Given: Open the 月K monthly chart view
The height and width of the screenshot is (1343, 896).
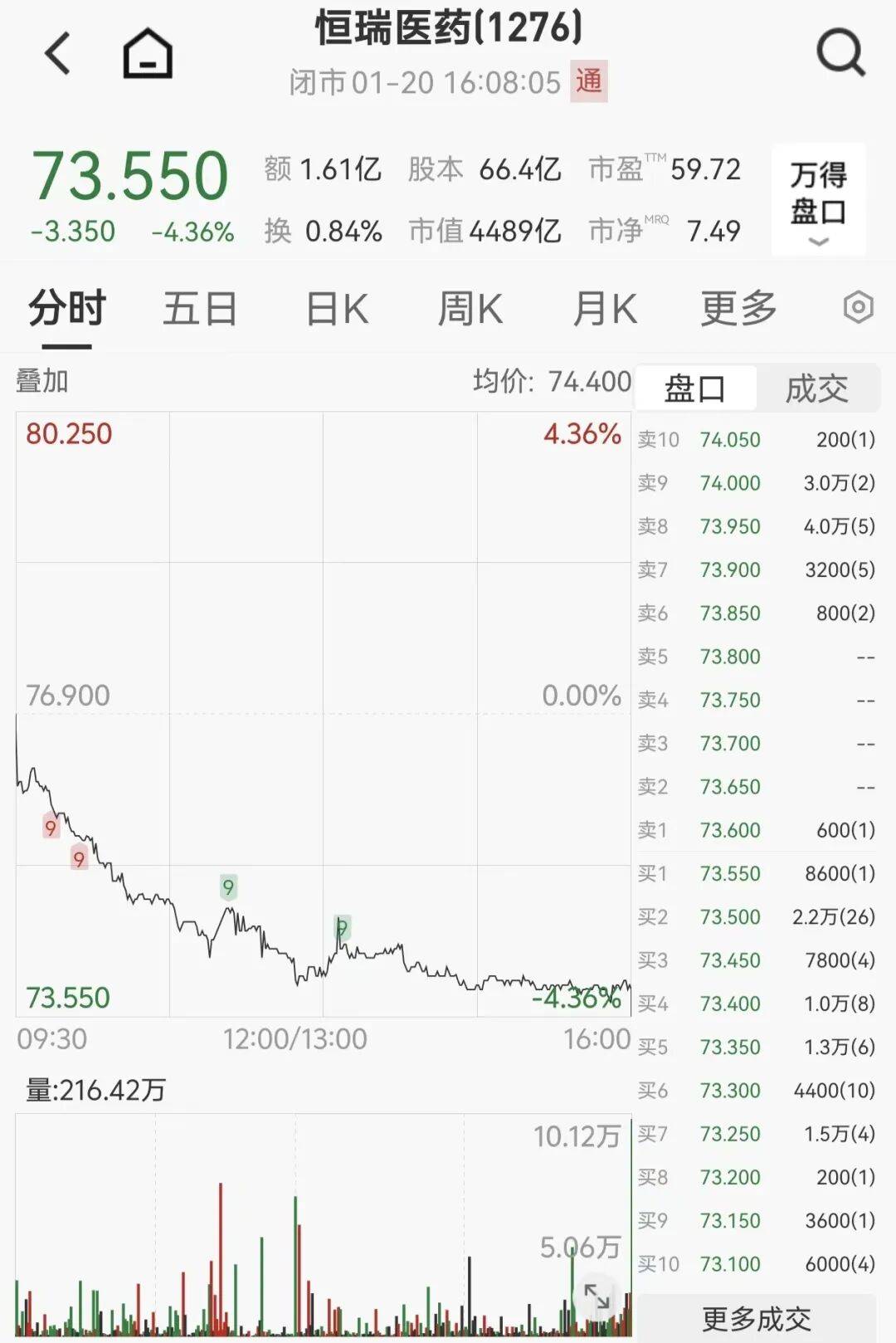Looking at the screenshot, I should coord(604,307).
